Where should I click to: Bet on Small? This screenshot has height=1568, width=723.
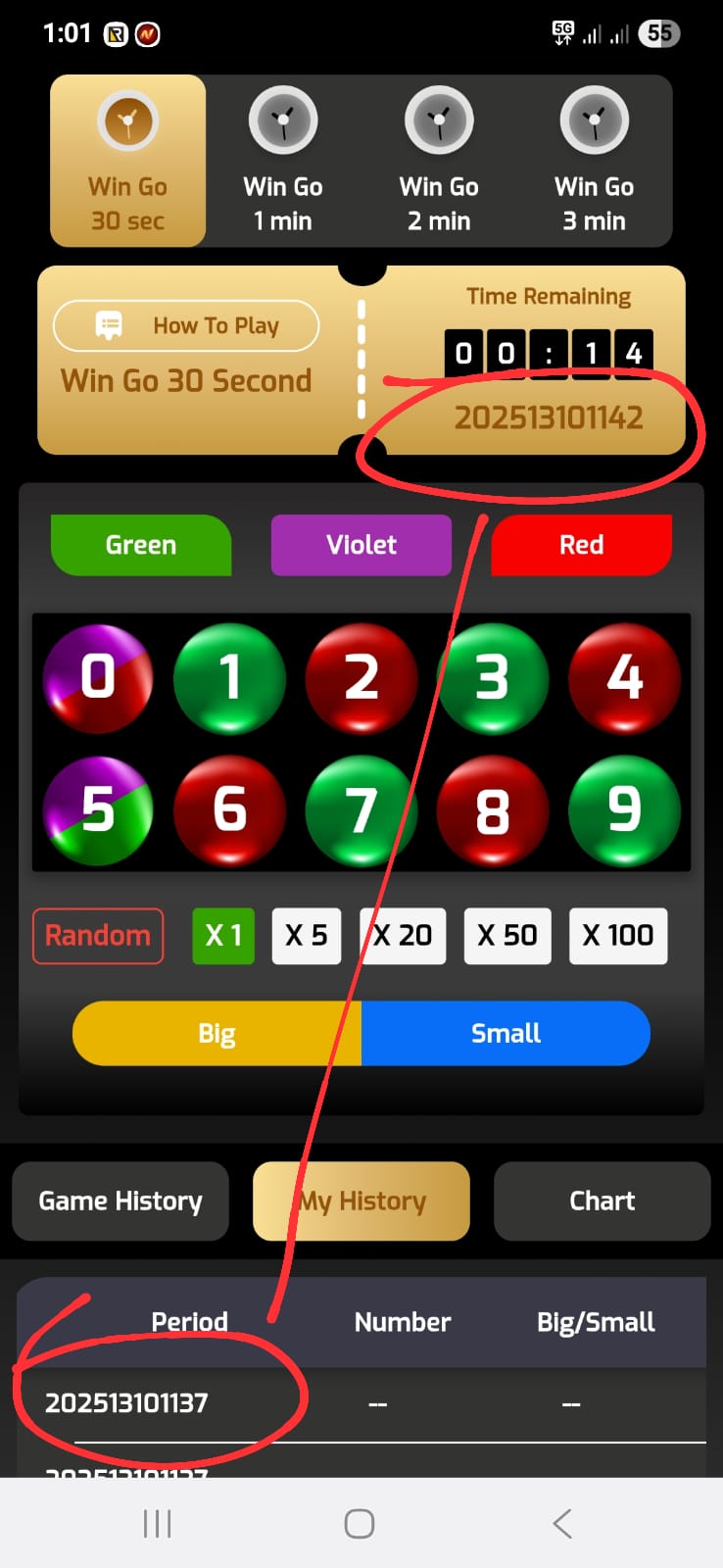pos(506,1033)
